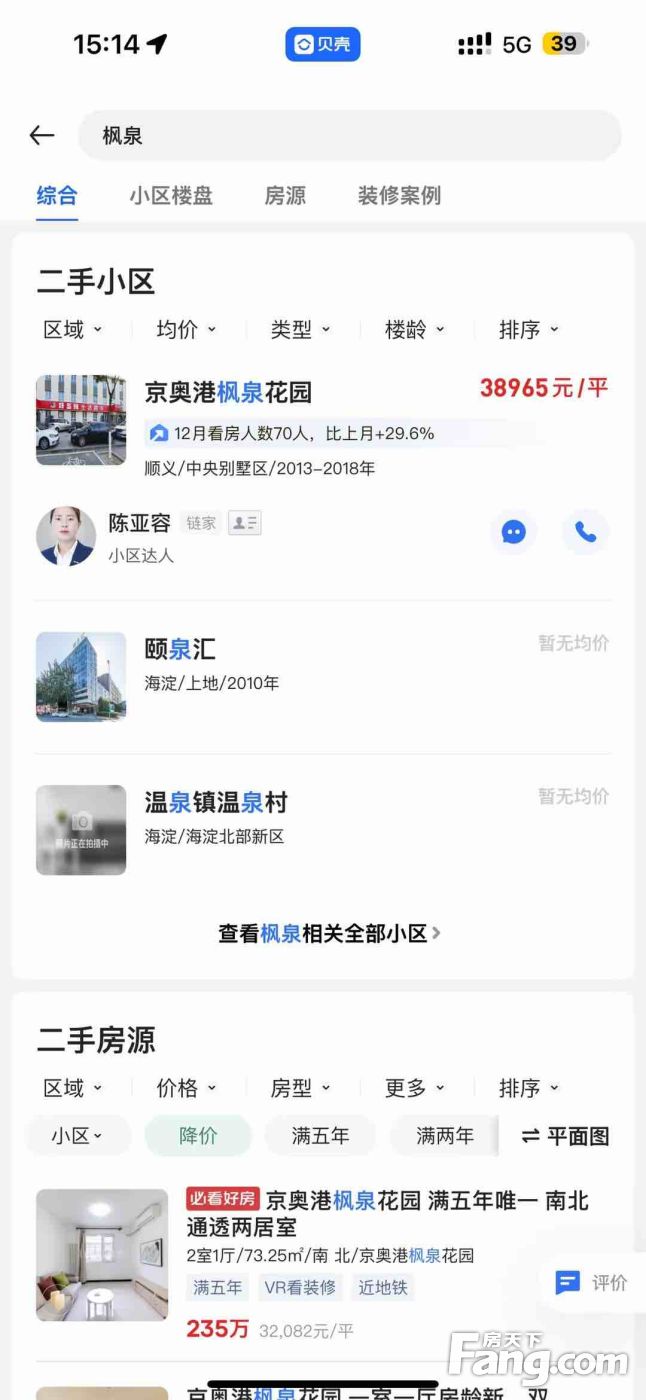Viewport: 646px width, 1400px height.
Task: Select the 满五年 filter chip
Action: [320, 1136]
